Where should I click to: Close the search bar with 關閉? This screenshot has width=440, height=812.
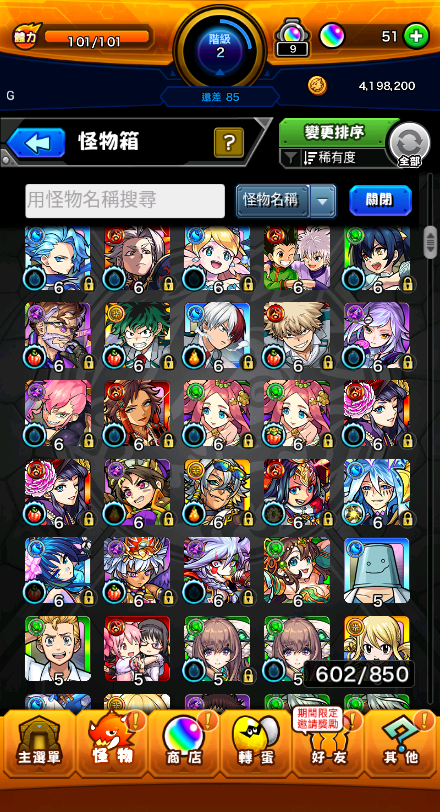coord(380,200)
